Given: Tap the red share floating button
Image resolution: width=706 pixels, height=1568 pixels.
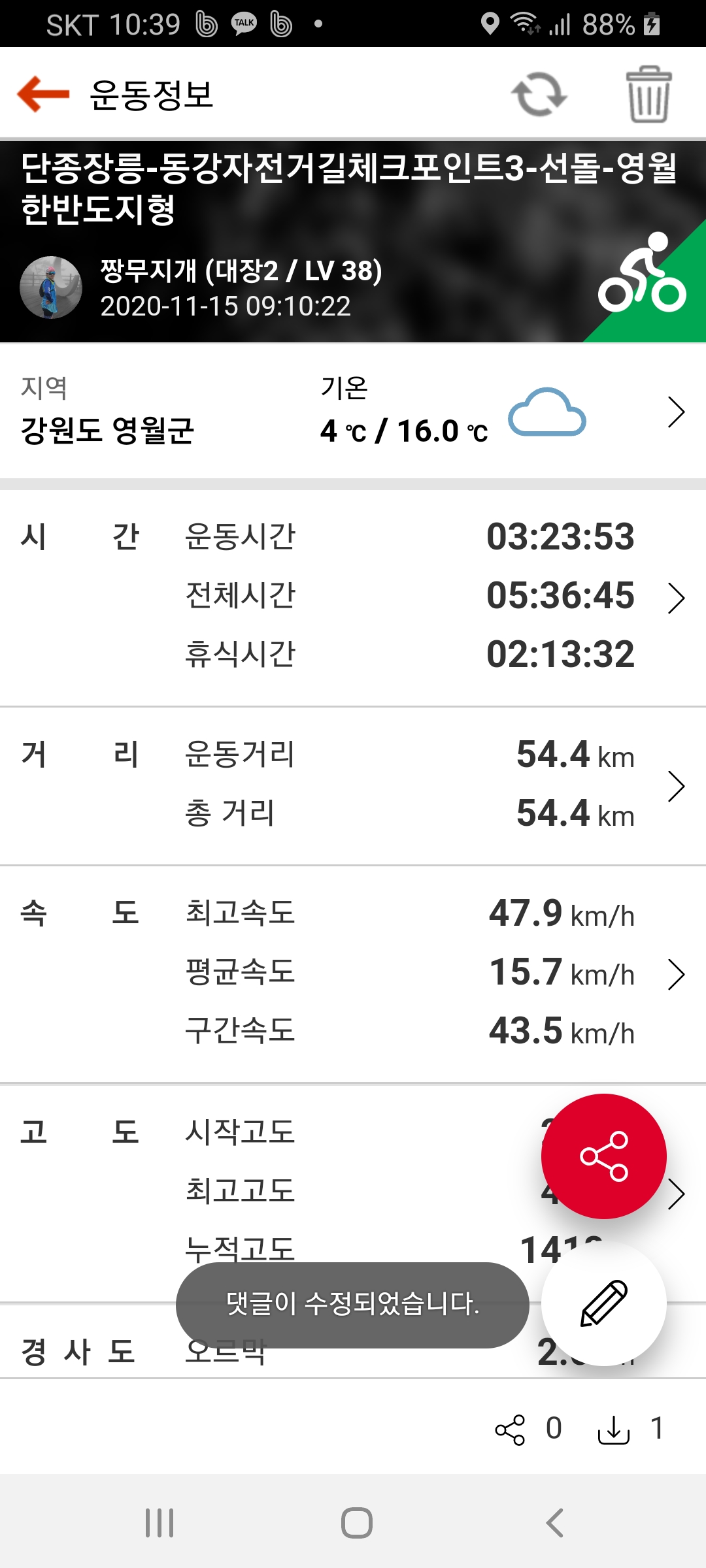Looking at the screenshot, I should click(x=603, y=1156).
